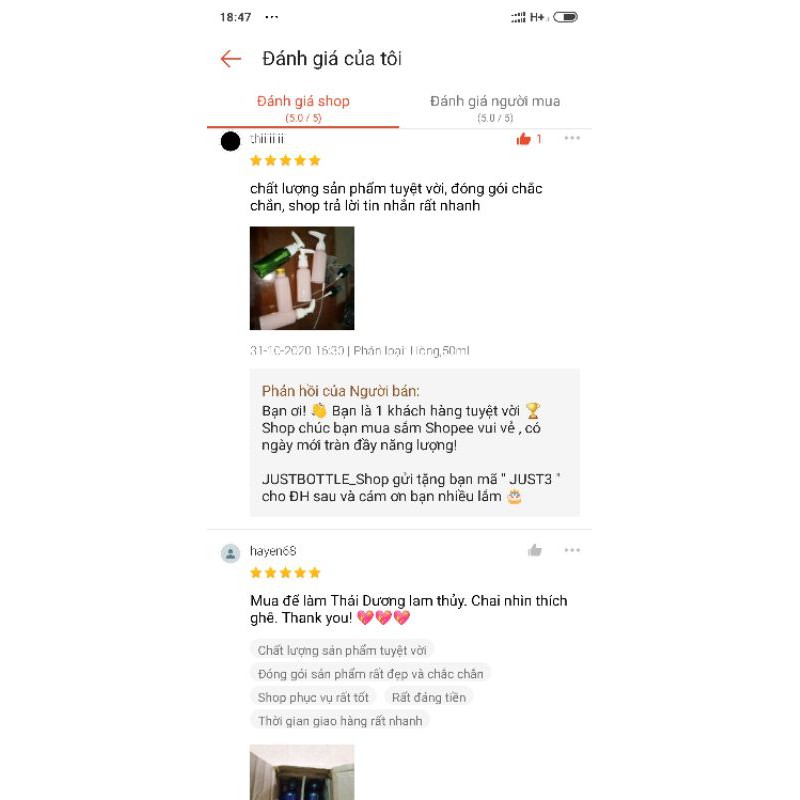This screenshot has width=800, height=800.
Task: Open the bottle photo in first review
Action: coord(302,278)
